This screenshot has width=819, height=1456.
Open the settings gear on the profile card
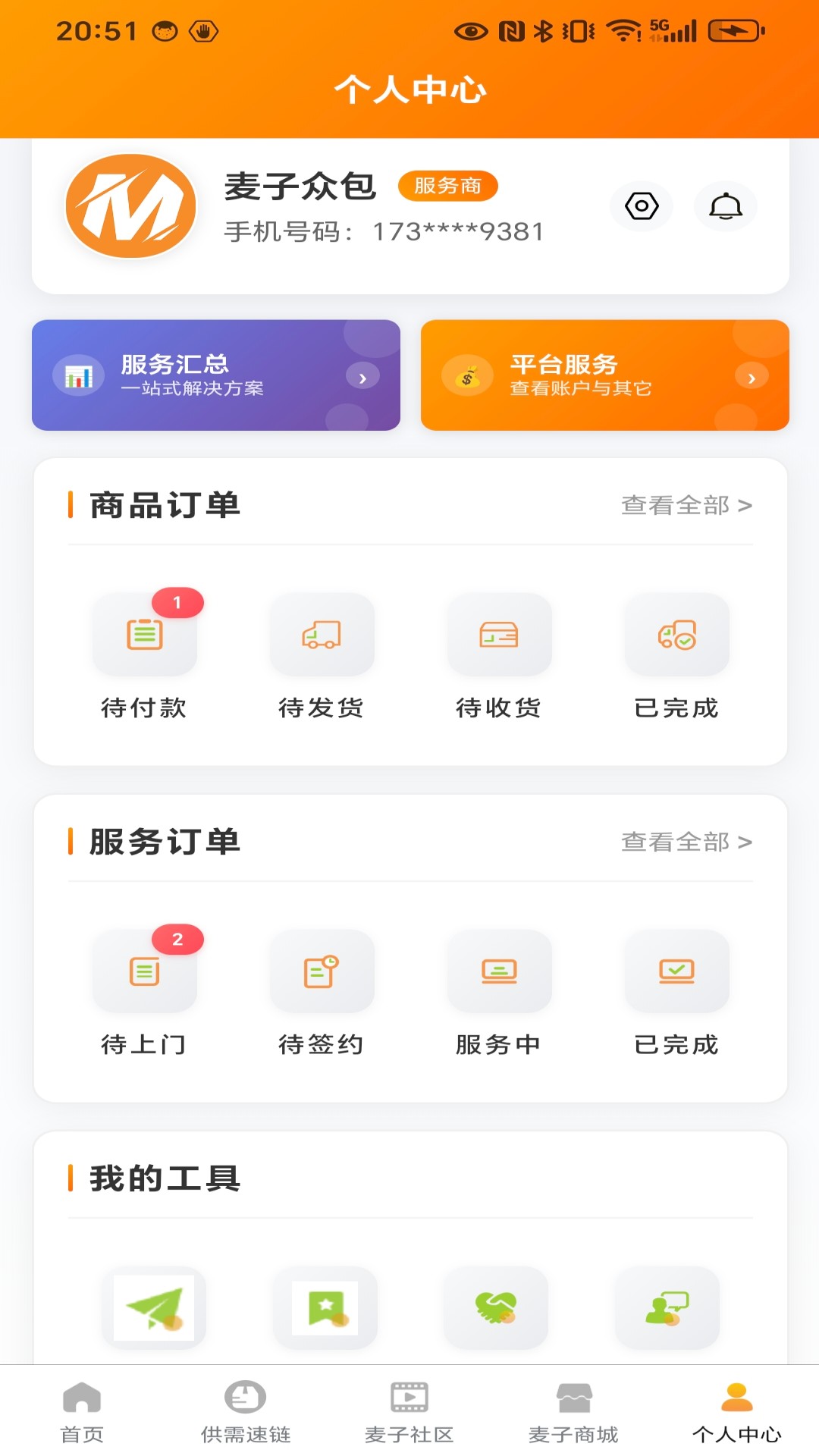pos(642,206)
